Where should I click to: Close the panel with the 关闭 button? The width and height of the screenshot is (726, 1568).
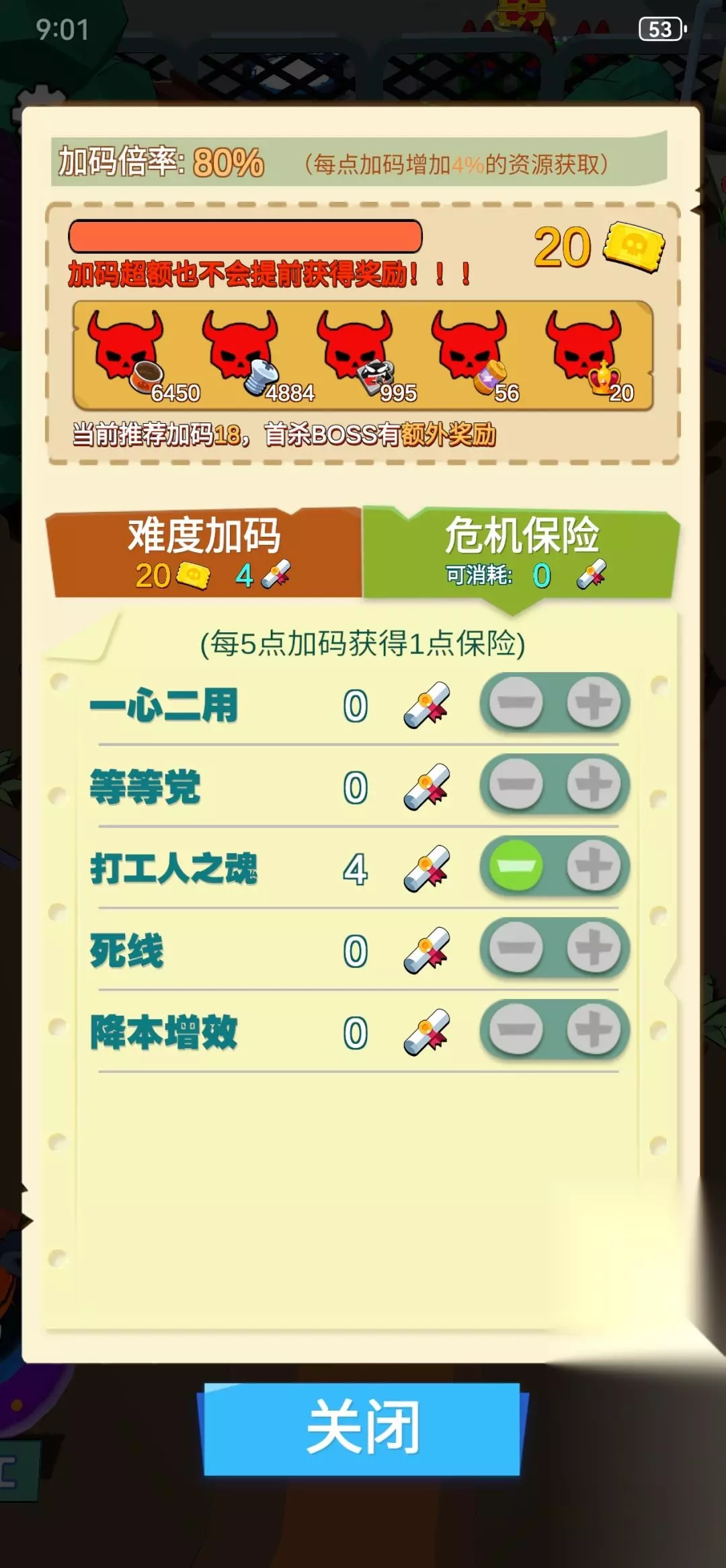point(362,1429)
